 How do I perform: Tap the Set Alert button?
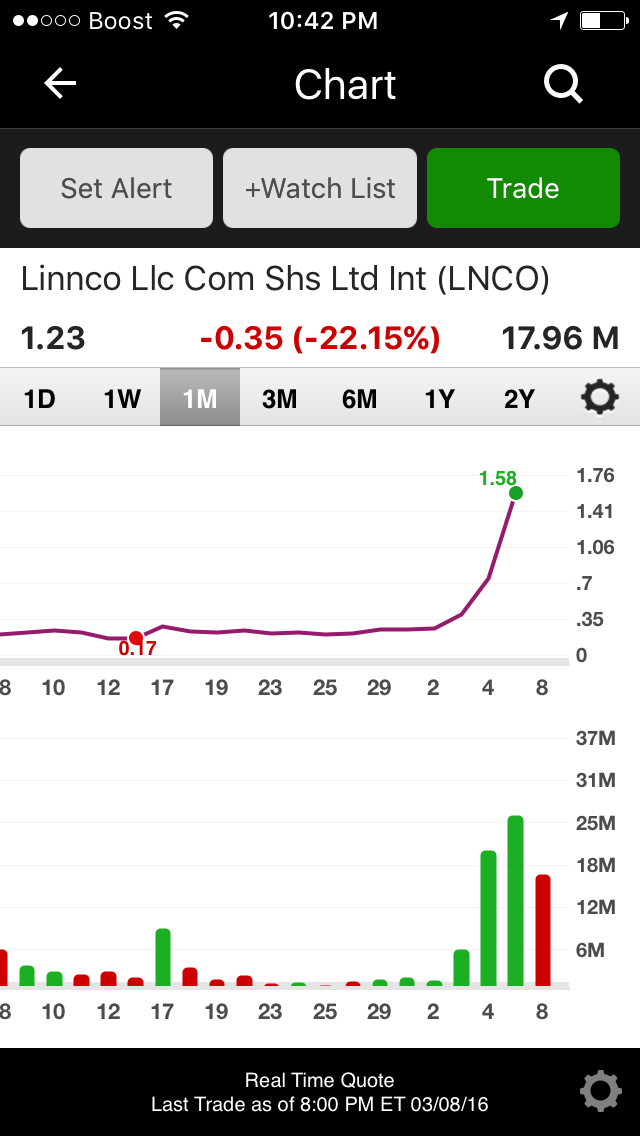(116, 188)
